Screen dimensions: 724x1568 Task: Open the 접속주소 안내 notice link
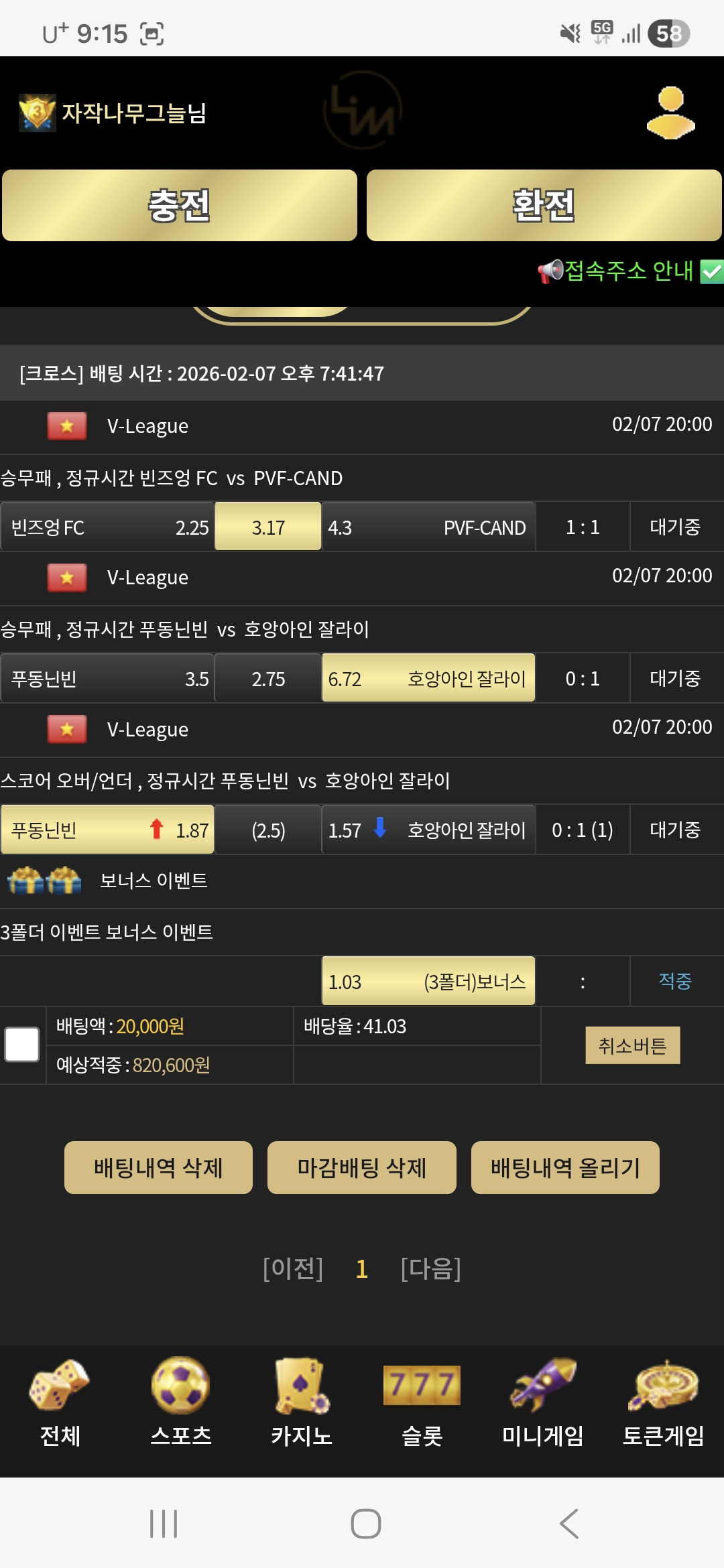(x=629, y=271)
